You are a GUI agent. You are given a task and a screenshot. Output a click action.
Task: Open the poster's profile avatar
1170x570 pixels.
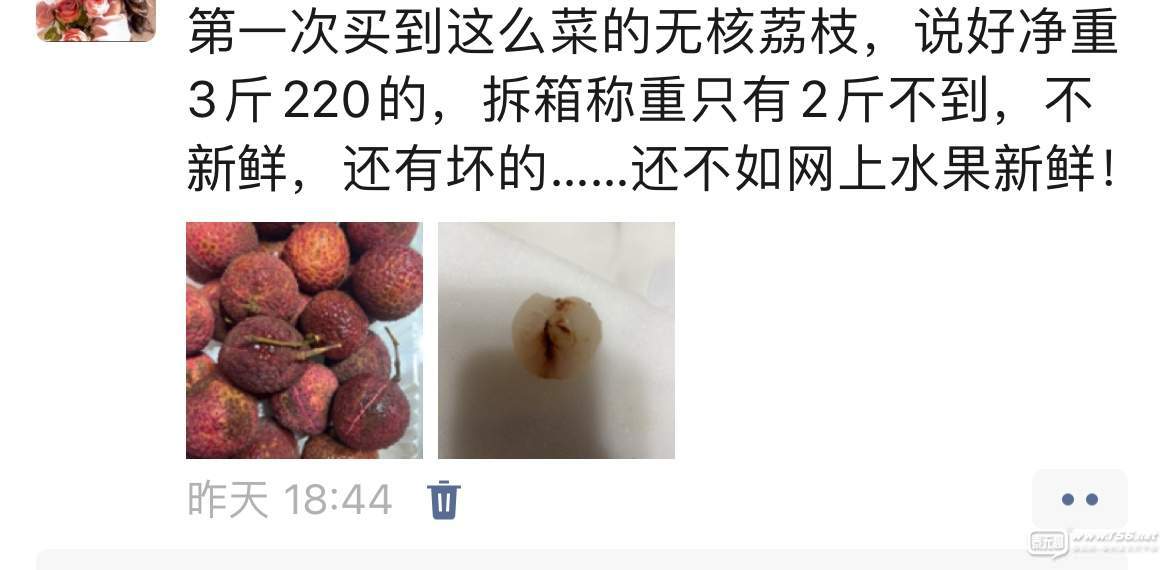coord(95,19)
